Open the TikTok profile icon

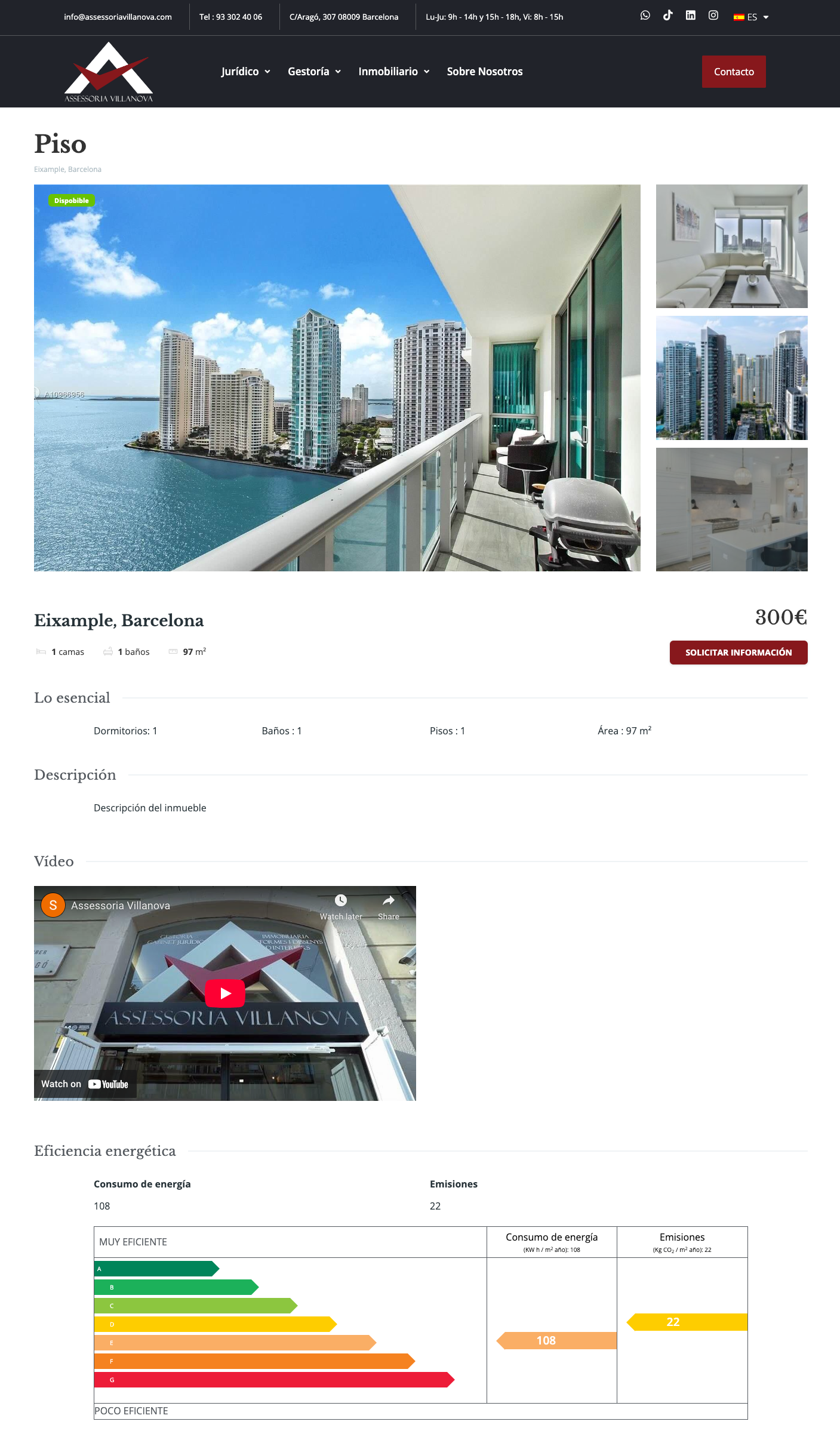[x=667, y=16]
